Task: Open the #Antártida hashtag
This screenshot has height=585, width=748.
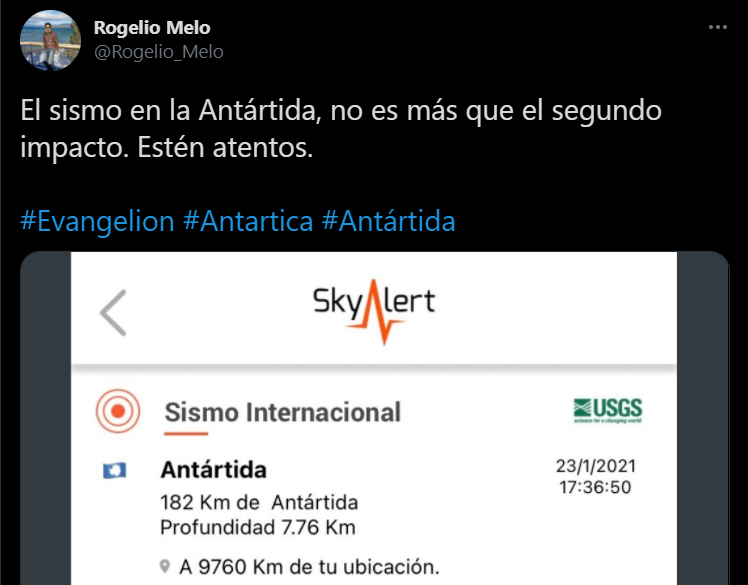Action: pyautogui.click(x=388, y=221)
